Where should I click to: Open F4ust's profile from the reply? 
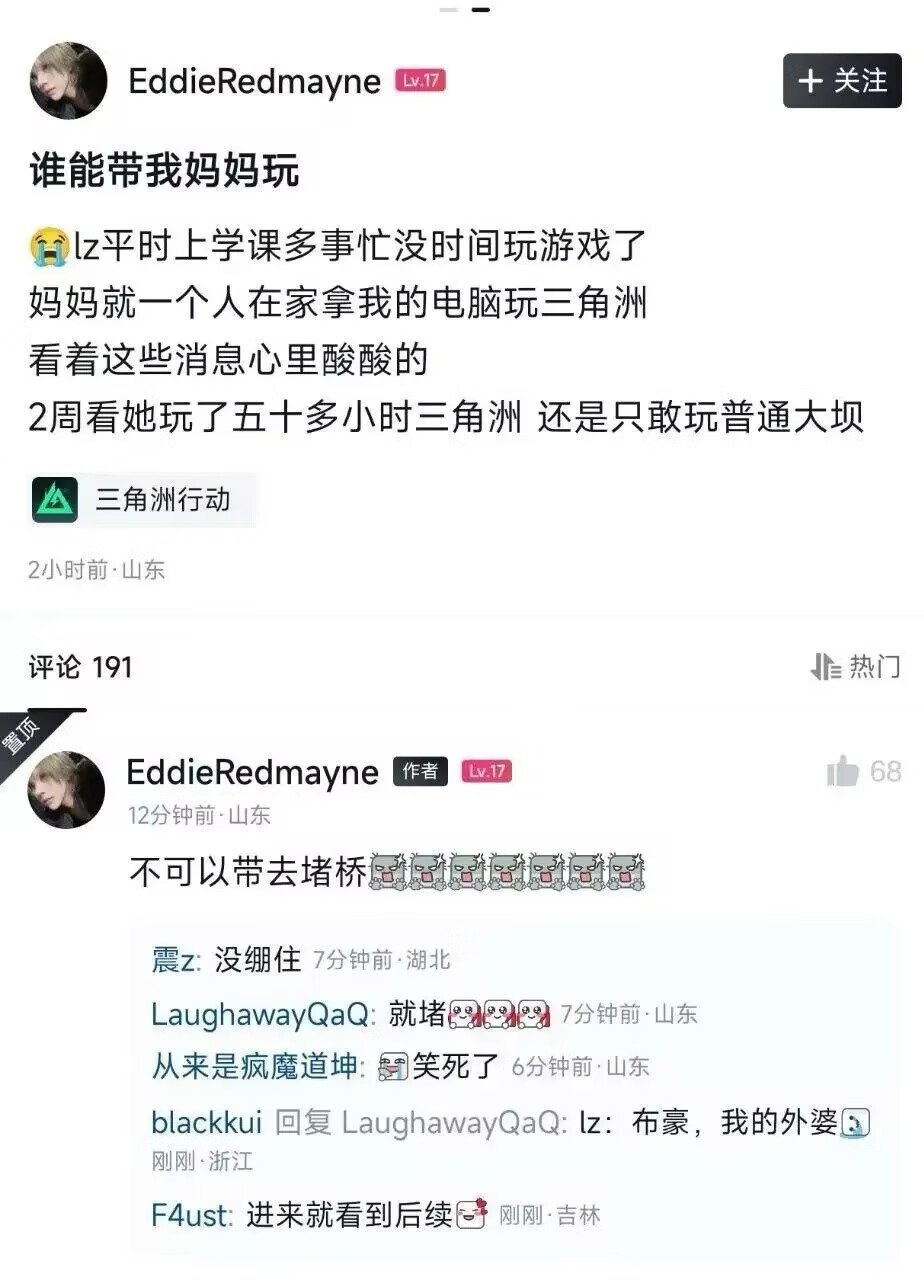tap(191, 1216)
